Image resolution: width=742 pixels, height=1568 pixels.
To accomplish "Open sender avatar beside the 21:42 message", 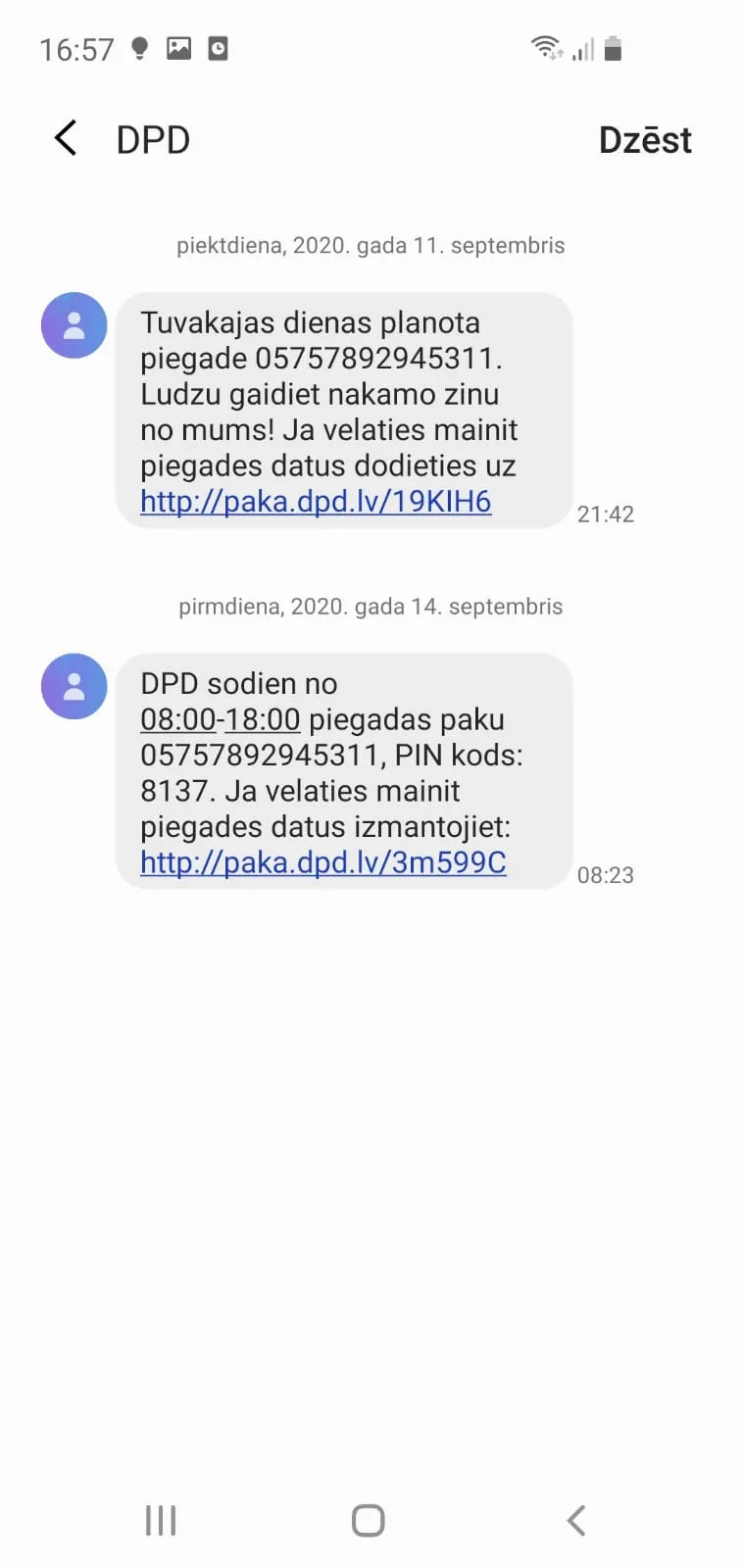I will [x=74, y=325].
